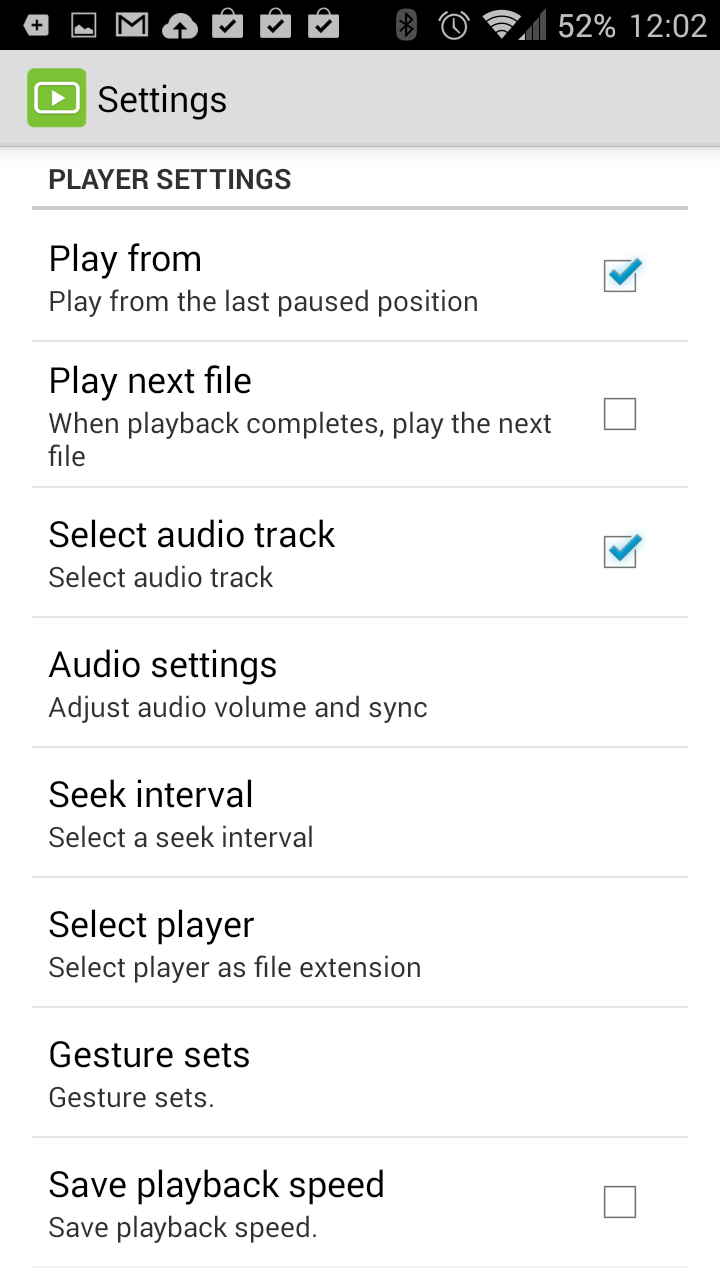Enable the Play next file checkbox

click(620, 413)
